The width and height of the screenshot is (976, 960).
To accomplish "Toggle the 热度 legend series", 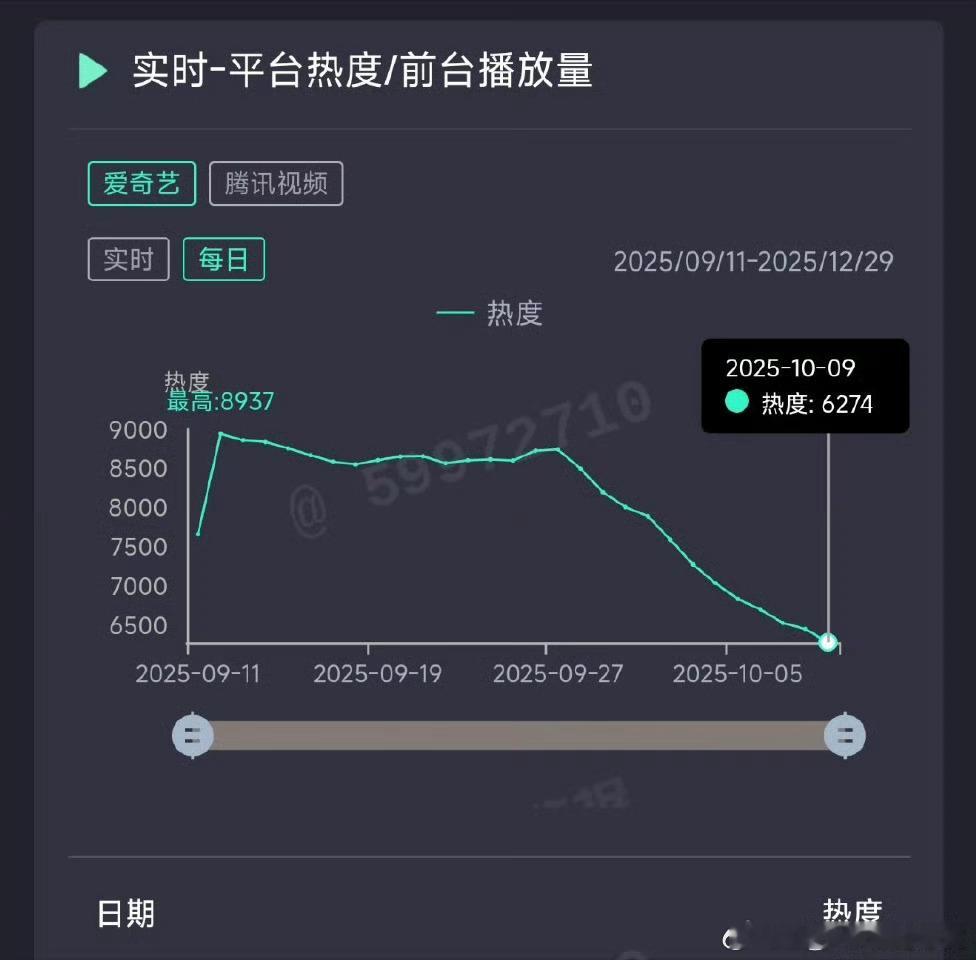I will [490, 313].
